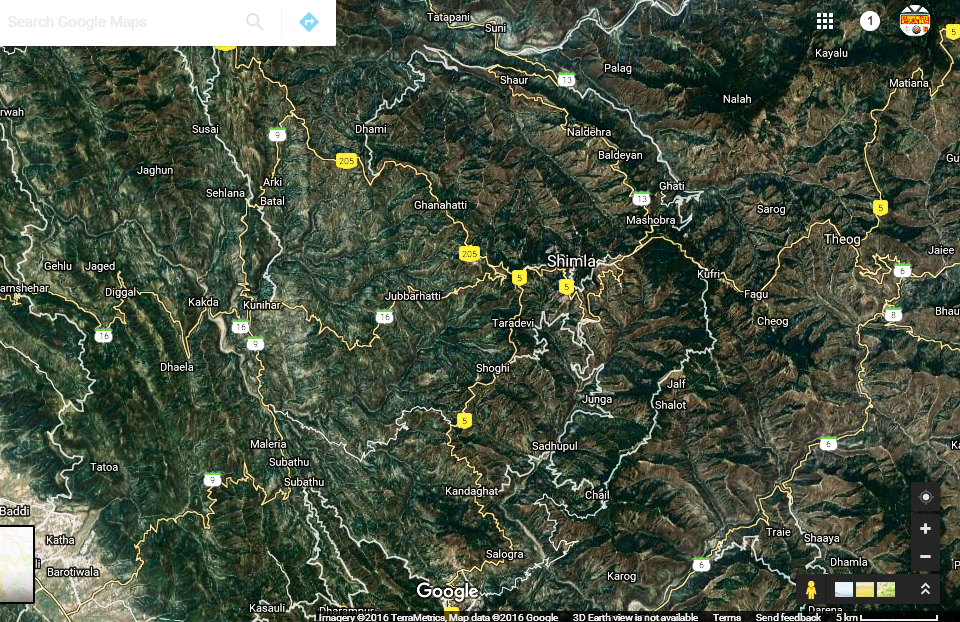Open the third green imagery thumbnail

886,590
